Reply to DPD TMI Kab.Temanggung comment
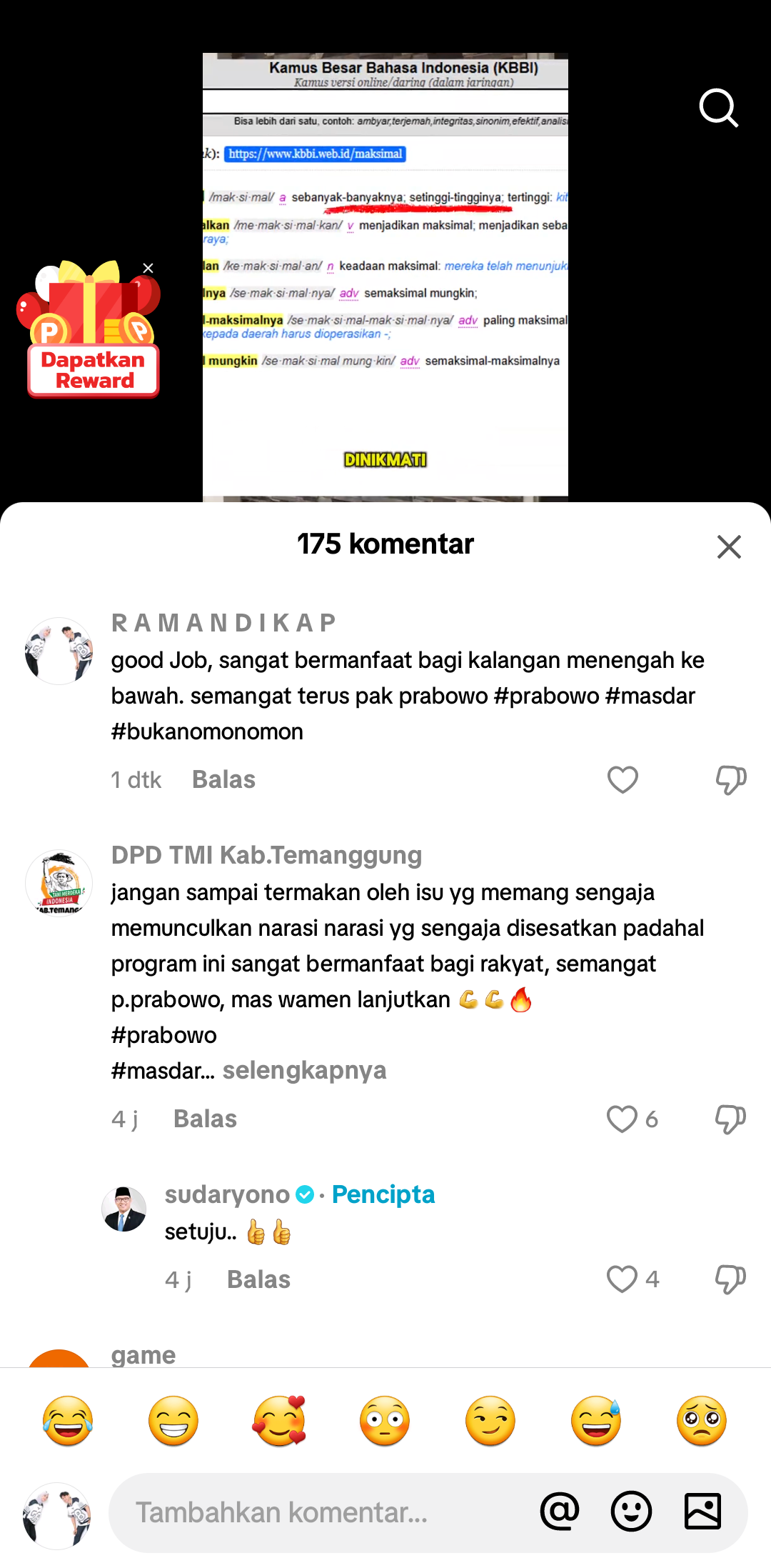Viewport: 771px width, 1568px height. point(205,1119)
